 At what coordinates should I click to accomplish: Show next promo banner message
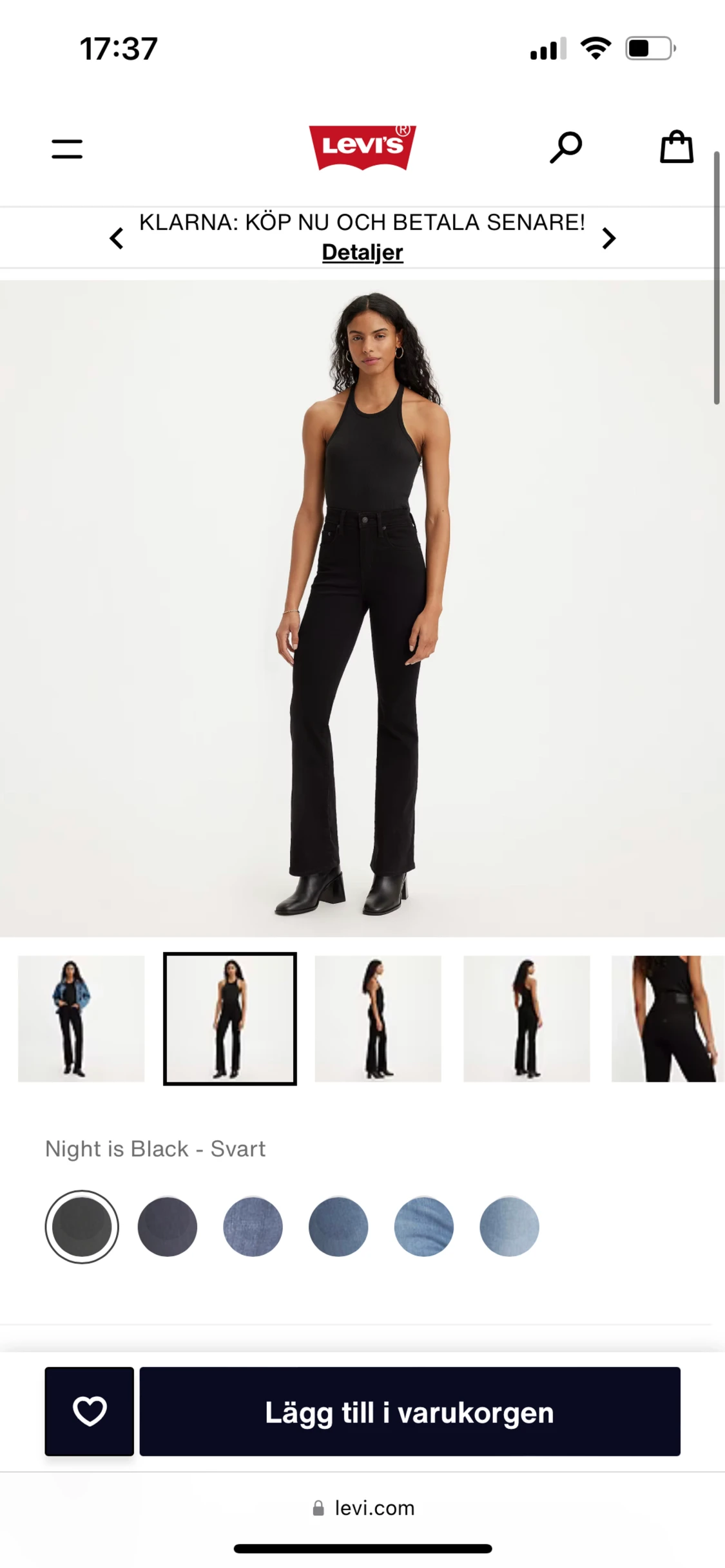(608, 238)
